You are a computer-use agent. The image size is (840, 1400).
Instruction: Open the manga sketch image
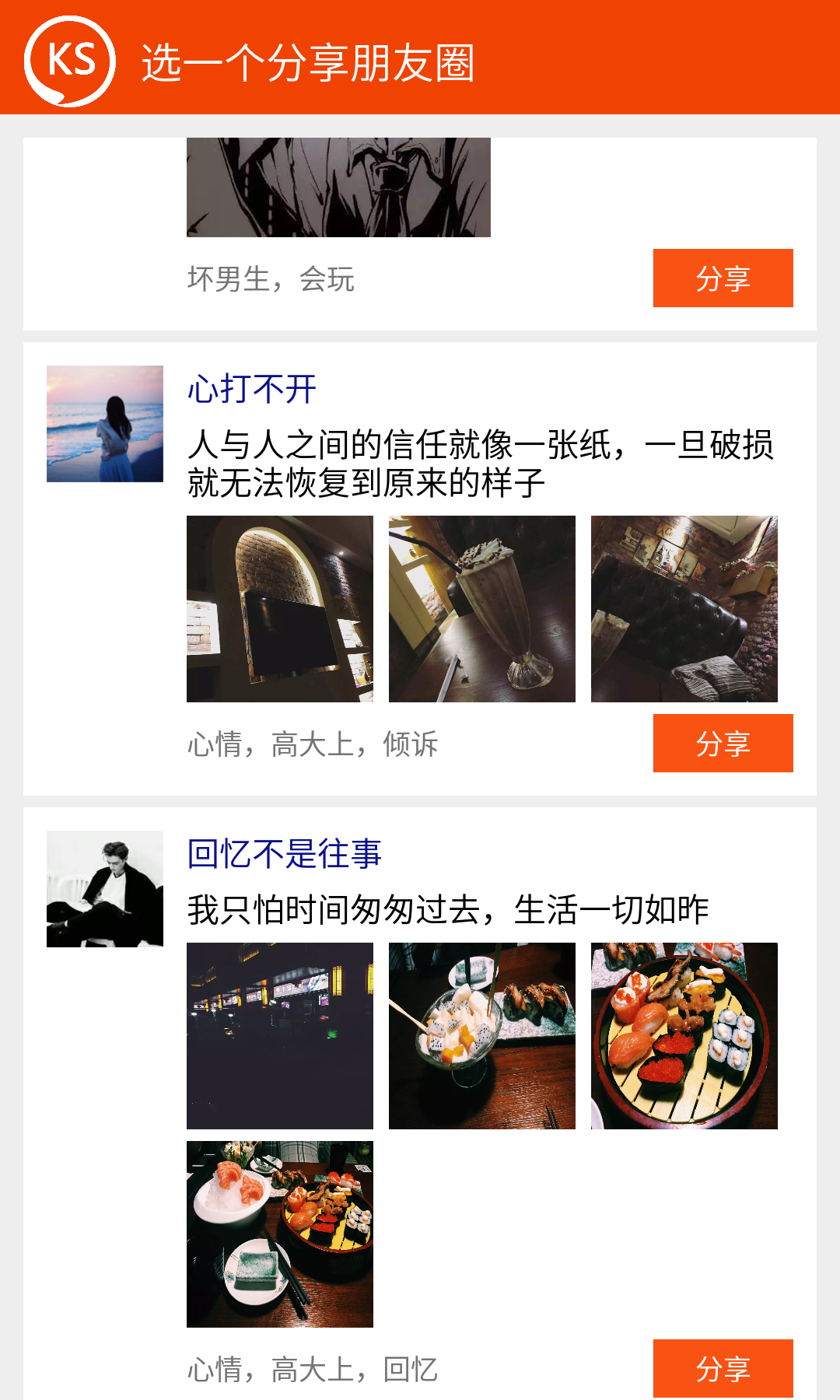338,187
